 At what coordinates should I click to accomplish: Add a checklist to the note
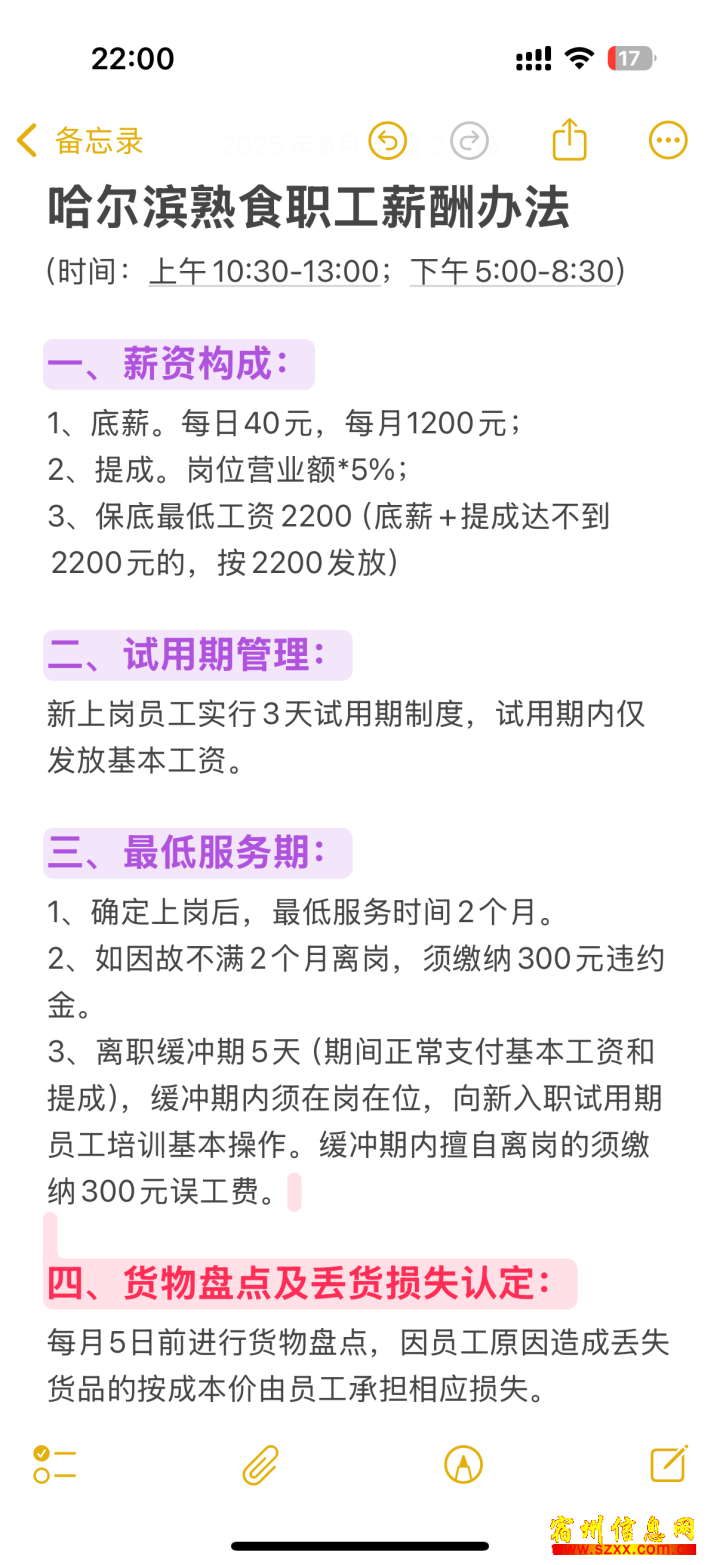(54, 1464)
